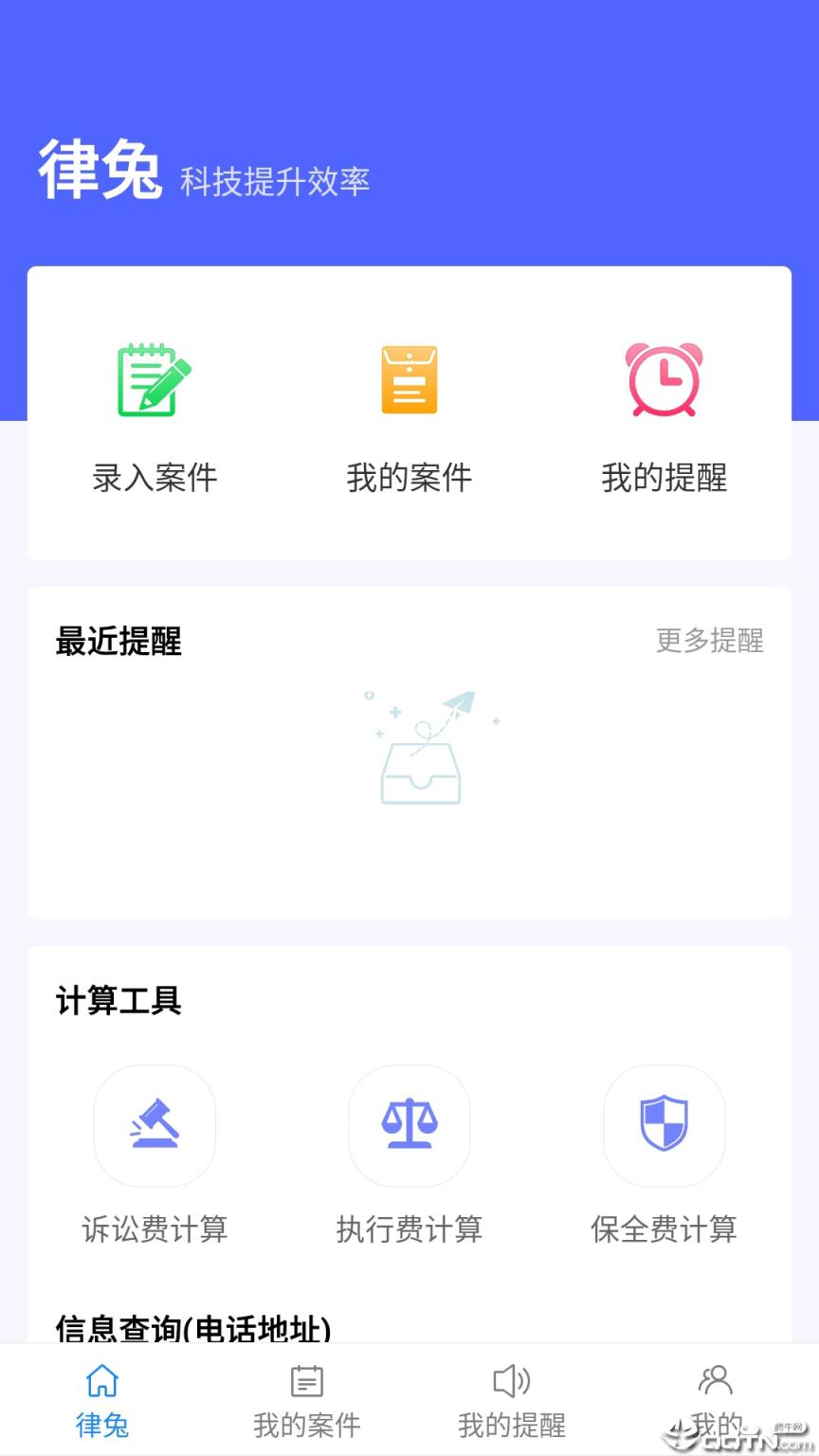The width and height of the screenshot is (819, 1456).
Task: Click the 最近提醒 section heading
Action: tap(118, 643)
